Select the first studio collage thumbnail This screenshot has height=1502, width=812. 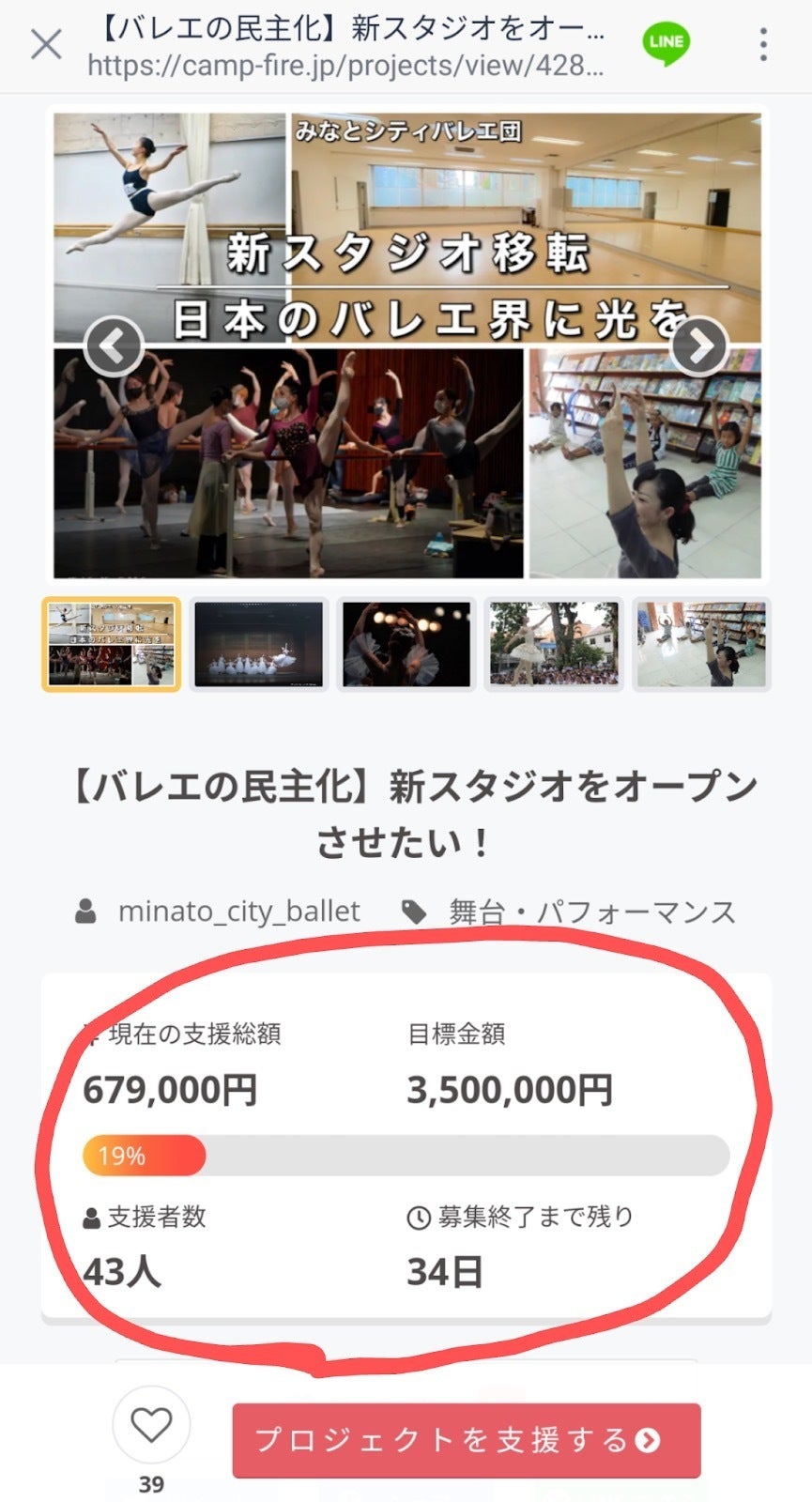111,644
